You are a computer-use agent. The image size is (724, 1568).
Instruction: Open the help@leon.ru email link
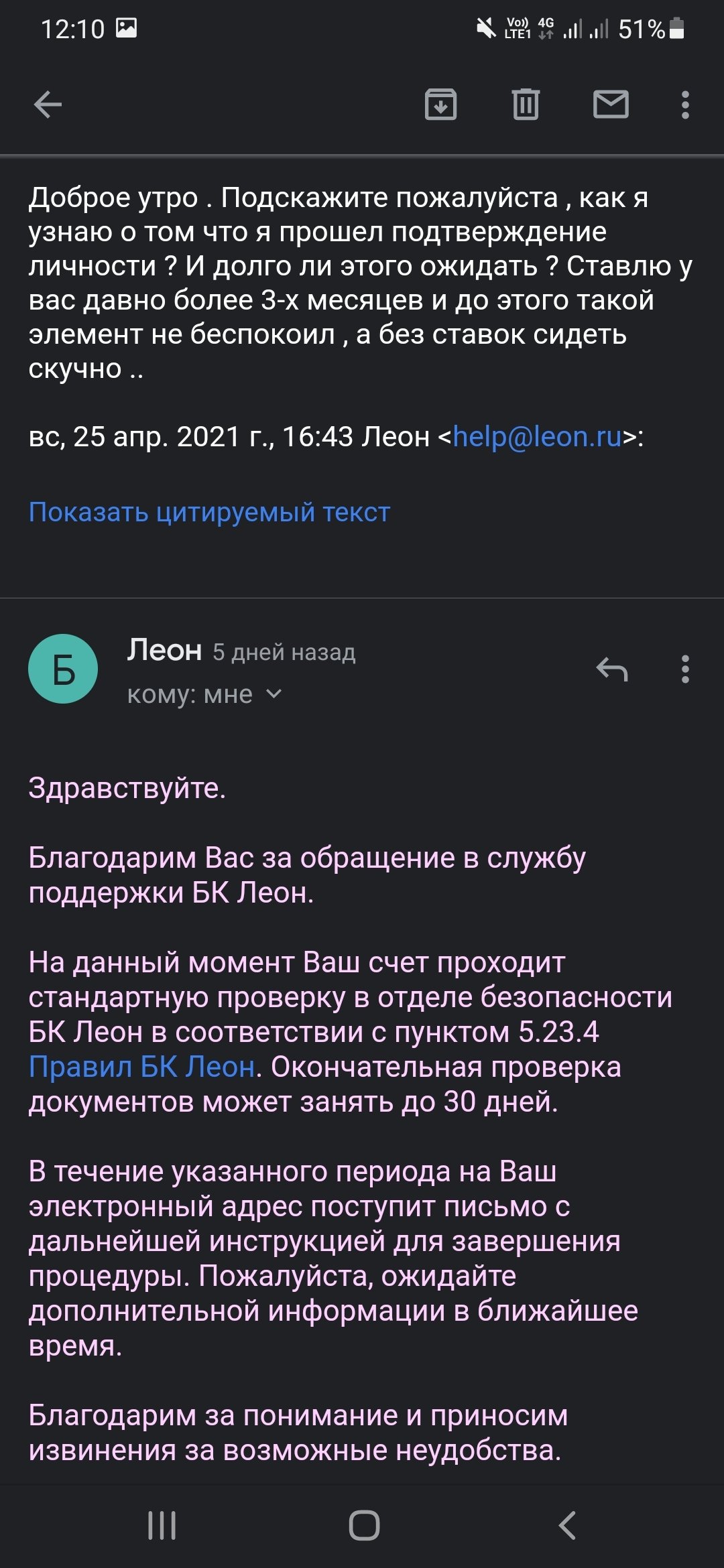(x=537, y=437)
